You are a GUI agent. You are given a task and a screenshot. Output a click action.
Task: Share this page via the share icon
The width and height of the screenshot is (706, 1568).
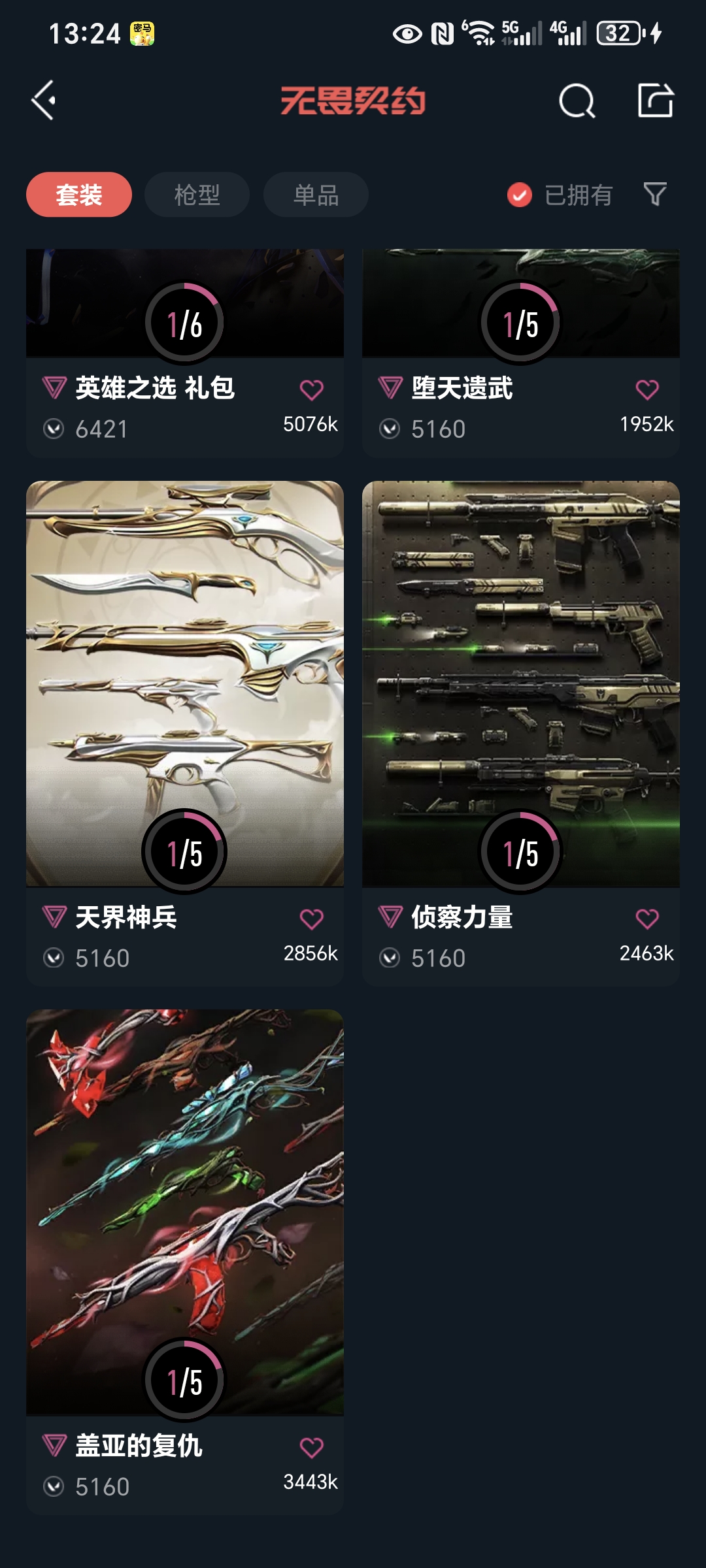coord(655,101)
